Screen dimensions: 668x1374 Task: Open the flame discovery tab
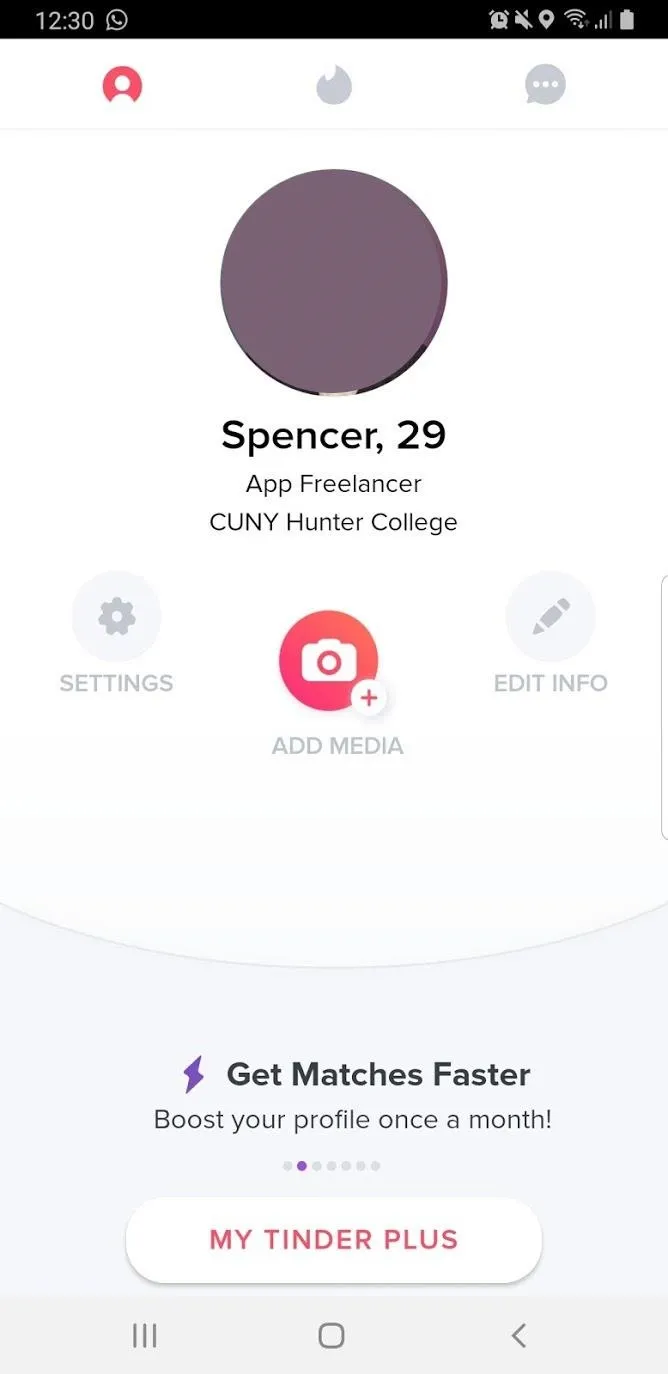tap(334, 85)
